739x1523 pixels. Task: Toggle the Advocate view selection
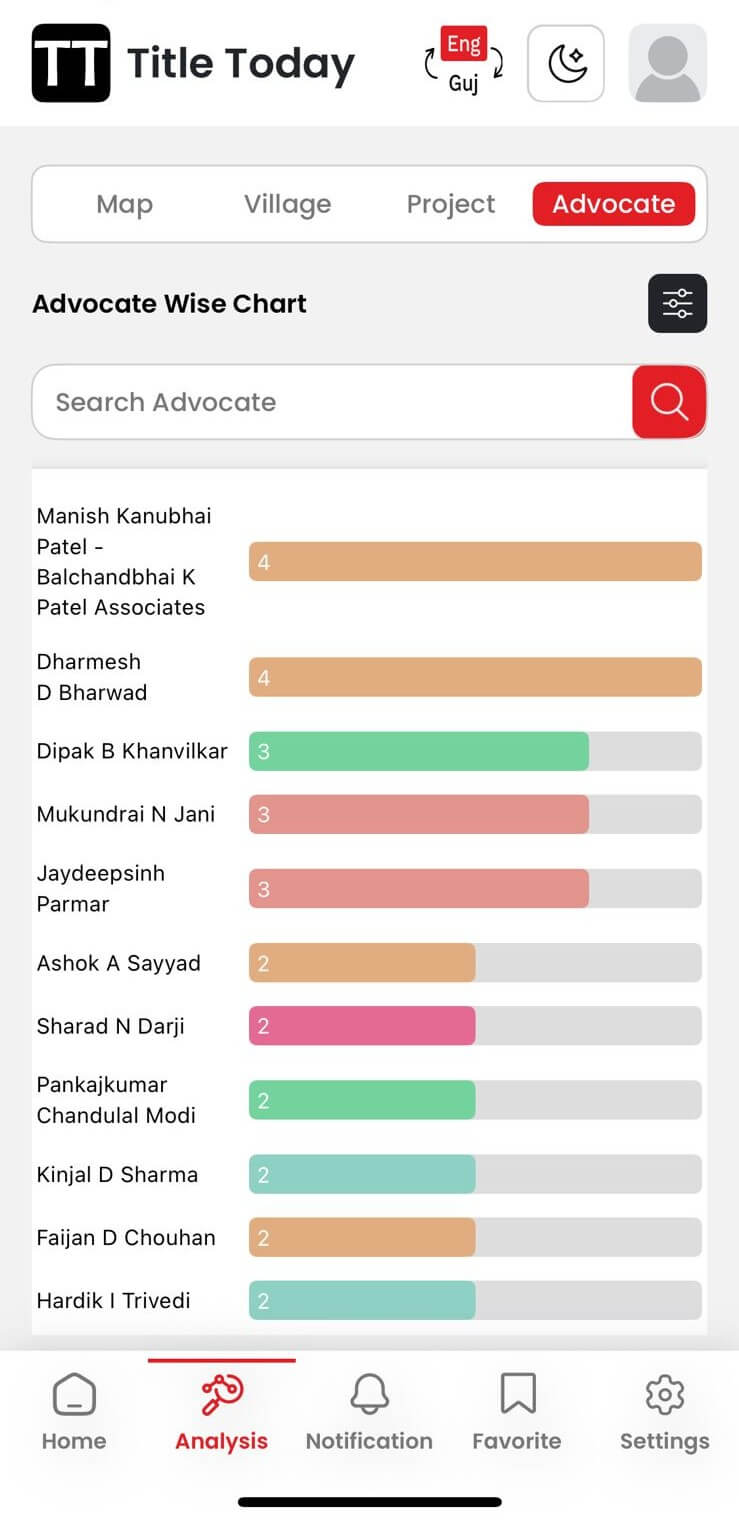[x=613, y=203]
